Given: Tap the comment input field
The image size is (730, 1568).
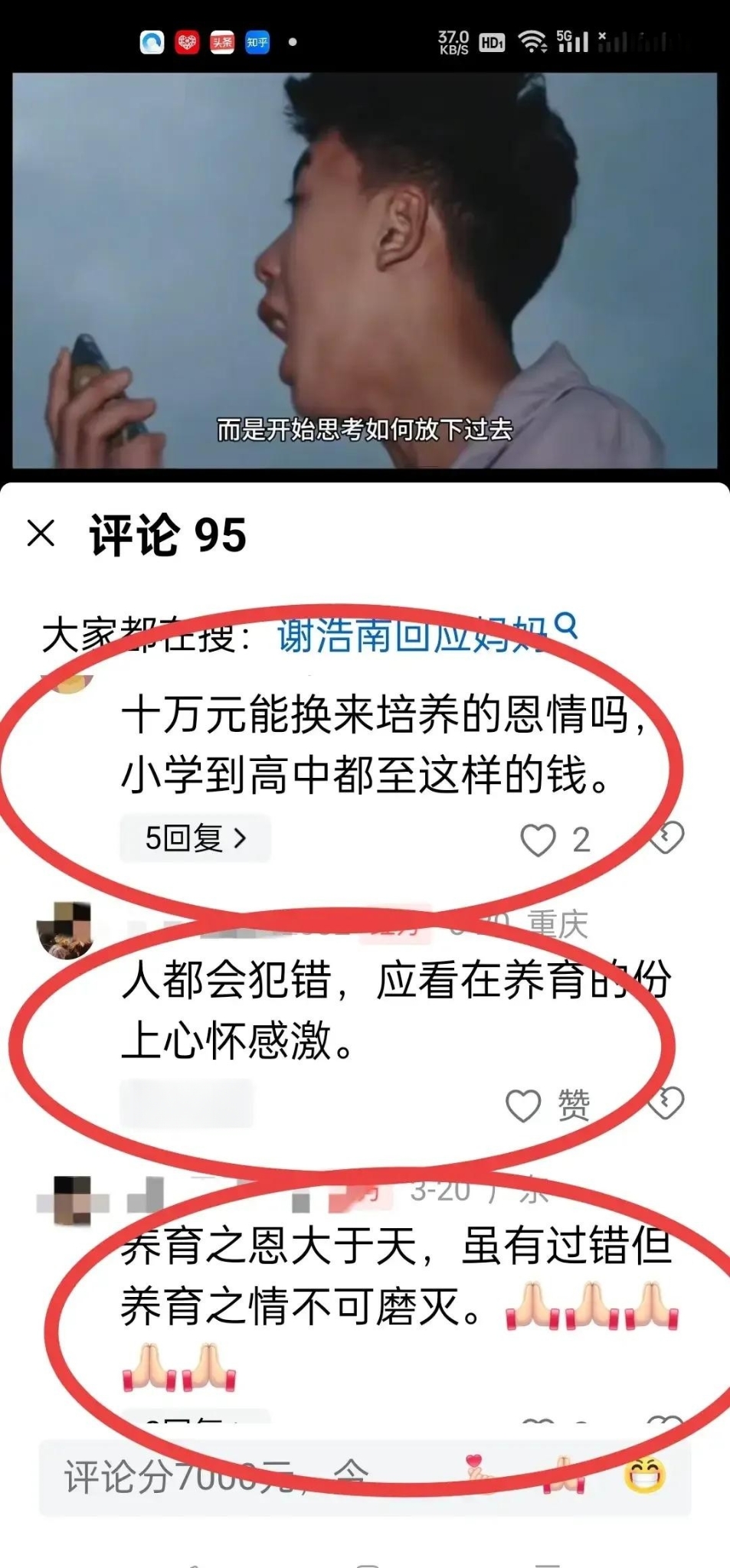Looking at the screenshot, I should click(230, 1476).
